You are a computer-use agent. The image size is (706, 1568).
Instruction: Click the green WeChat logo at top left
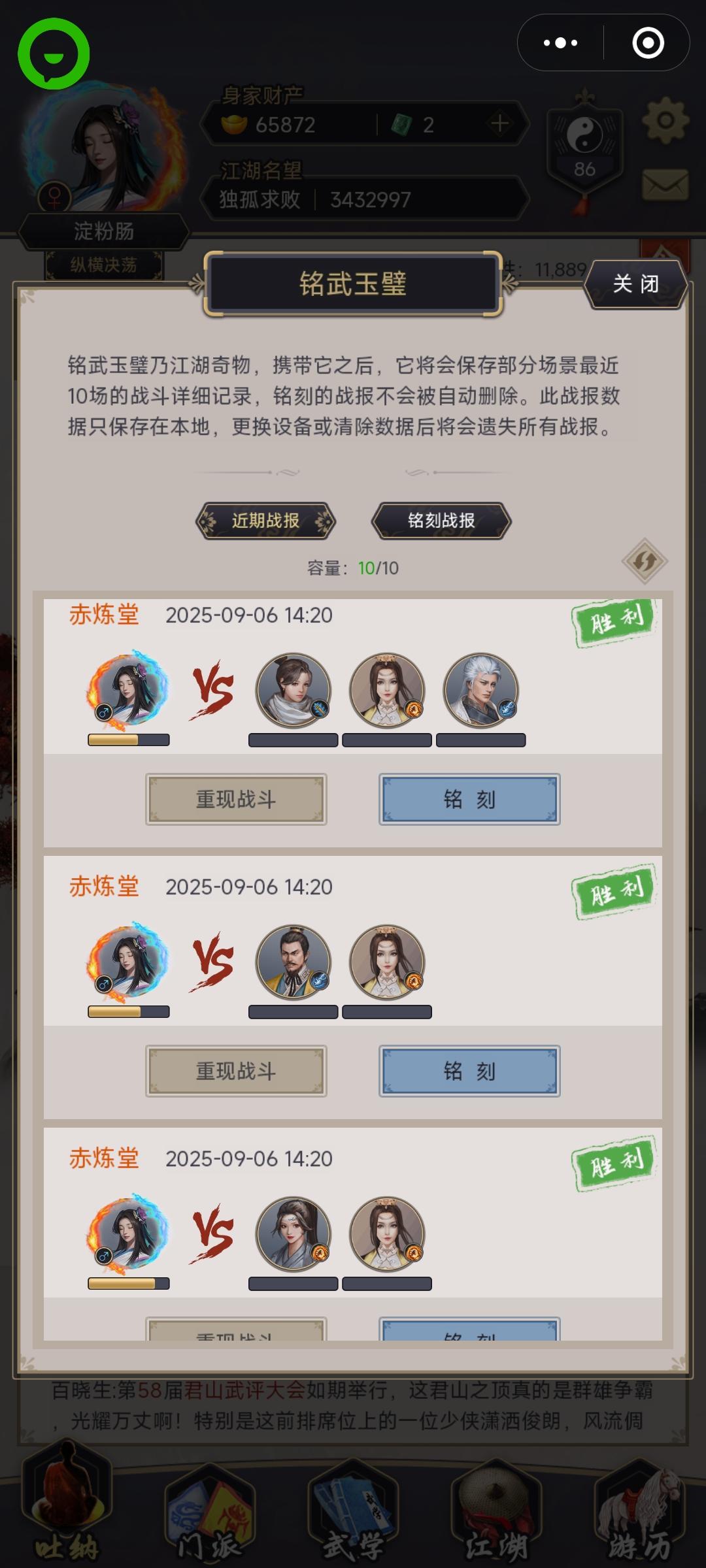point(56,52)
